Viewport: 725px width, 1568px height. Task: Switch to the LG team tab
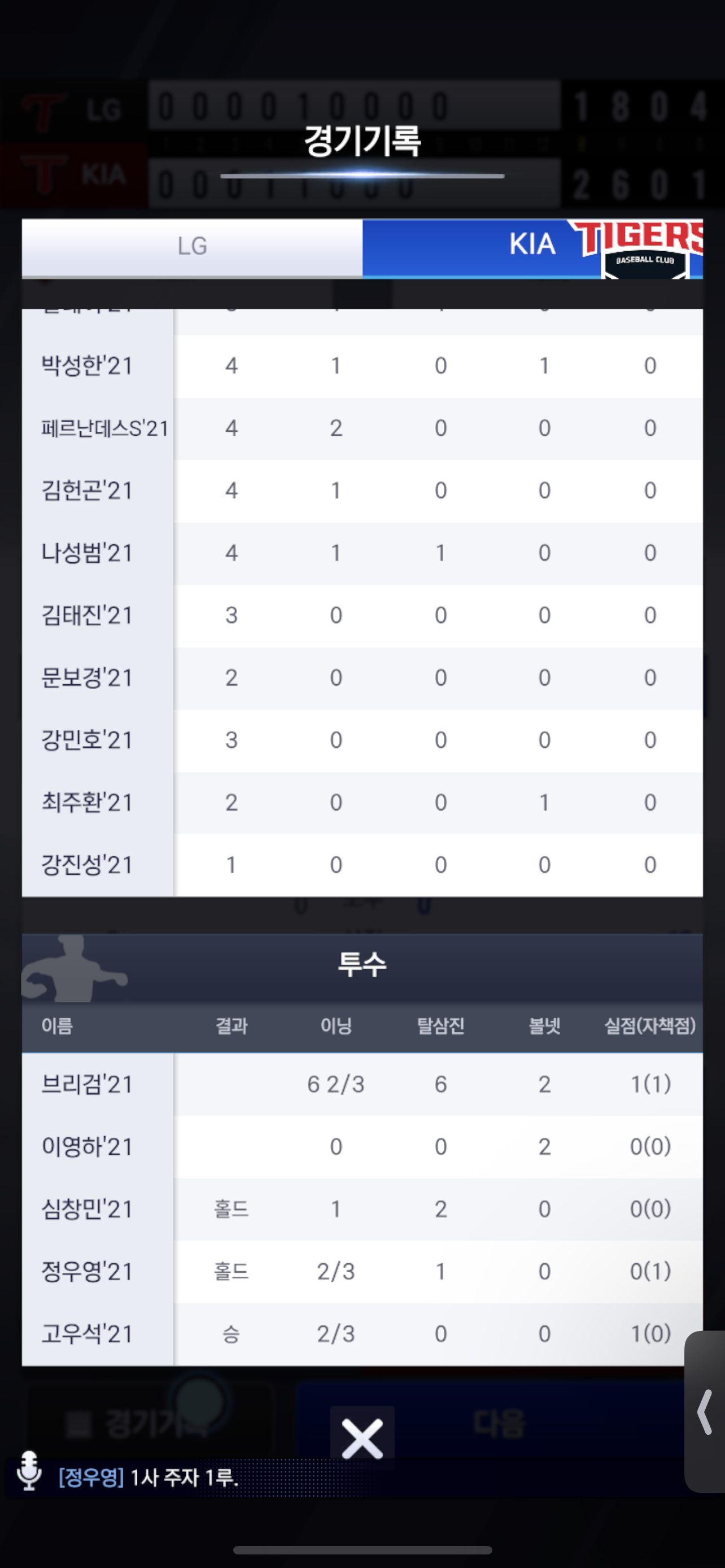193,247
